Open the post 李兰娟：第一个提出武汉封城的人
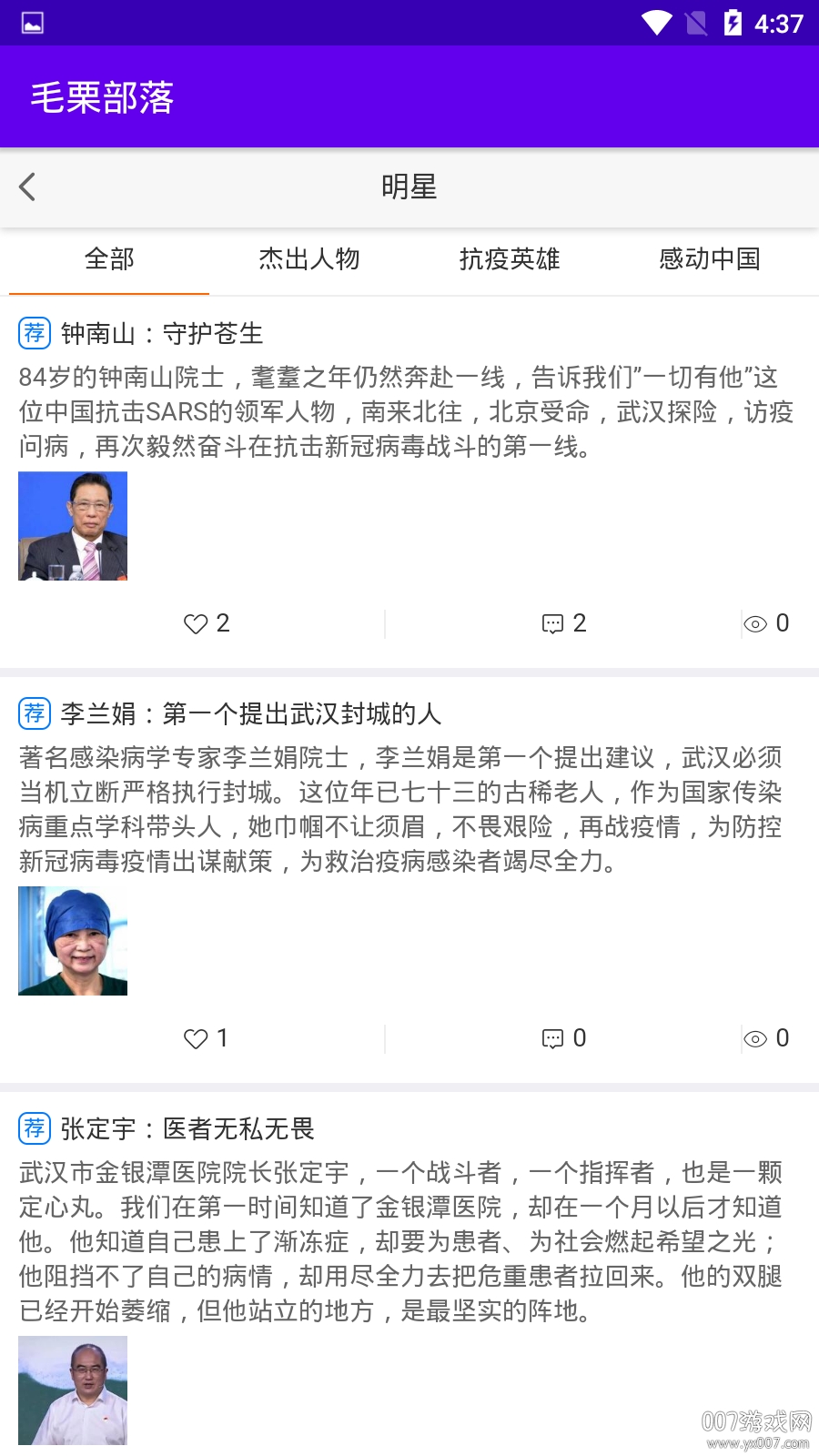The width and height of the screenshot is (819, 1456). pos(251,713)
